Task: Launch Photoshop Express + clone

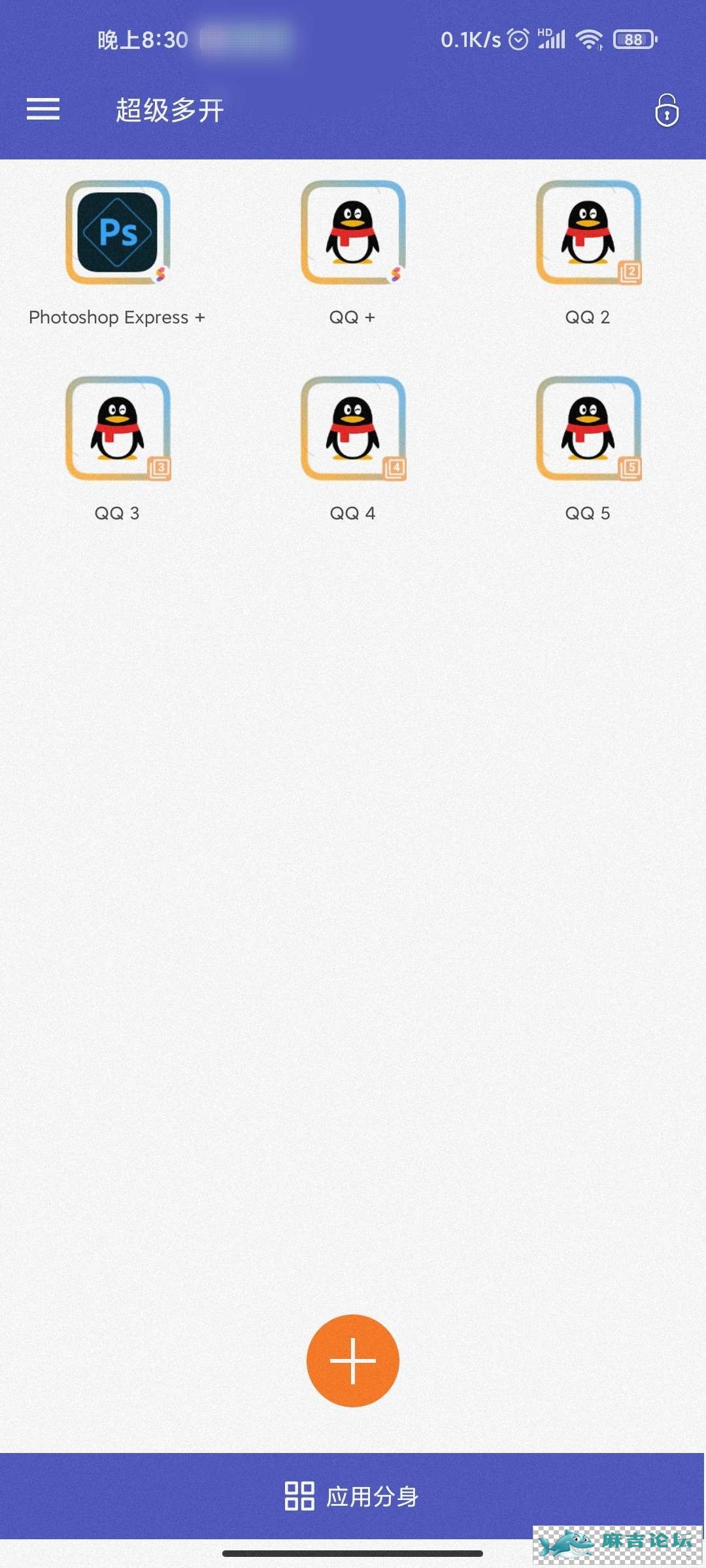Action: [x=118, y=233]
